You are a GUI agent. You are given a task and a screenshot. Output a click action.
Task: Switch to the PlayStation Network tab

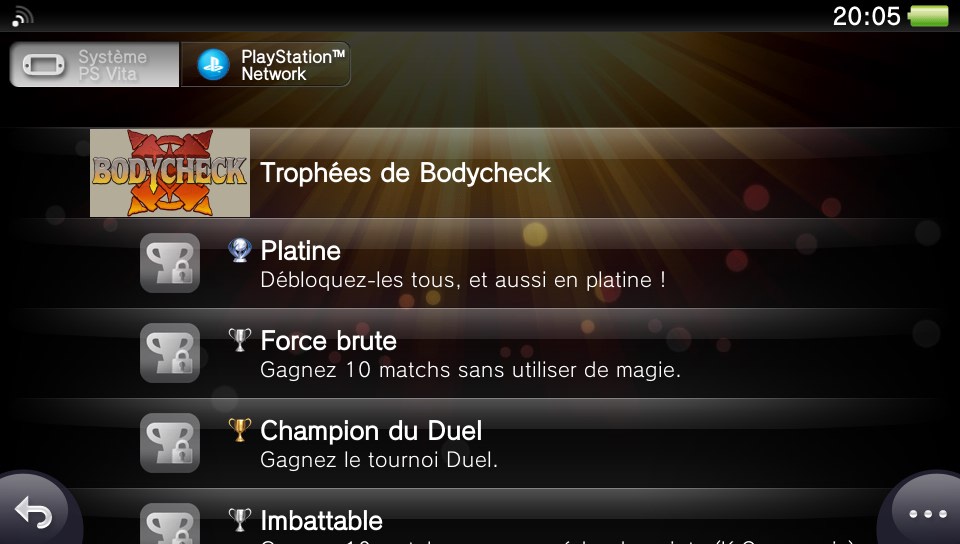coord(266,65)
